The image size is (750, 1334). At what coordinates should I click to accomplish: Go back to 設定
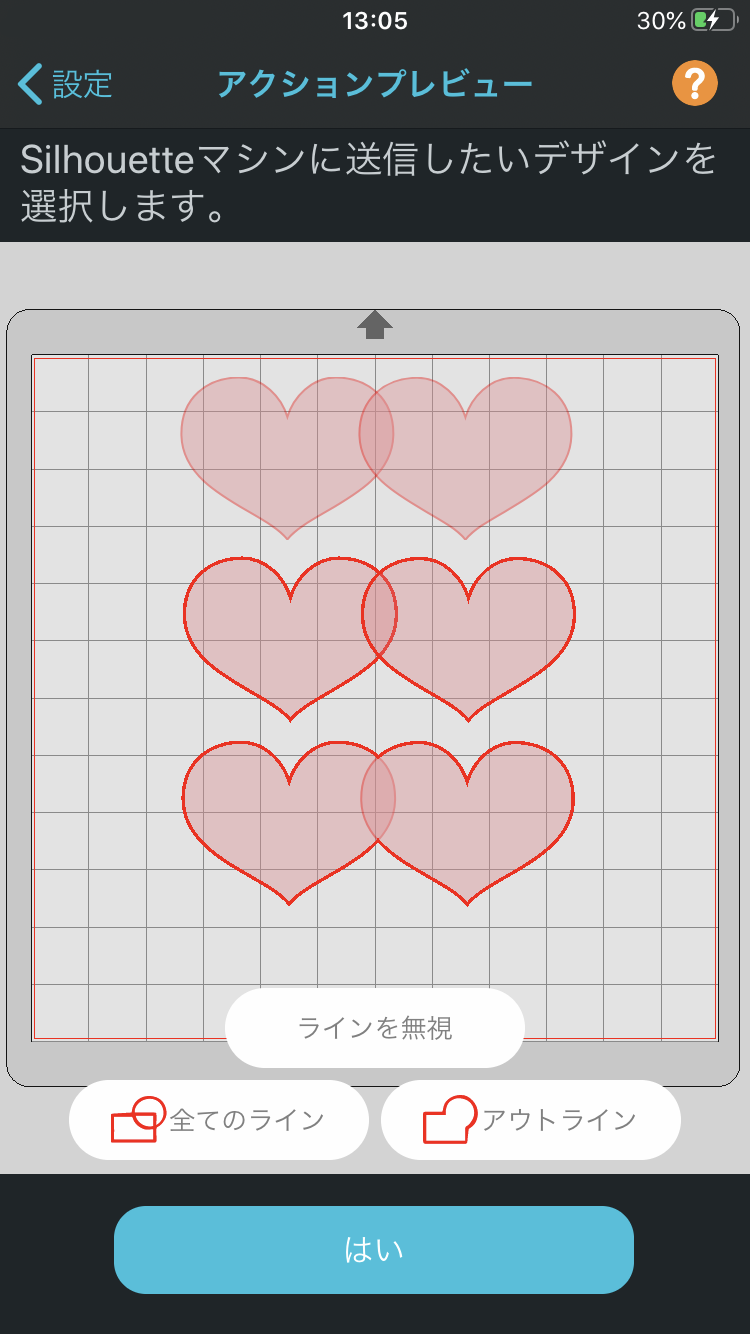65,84
